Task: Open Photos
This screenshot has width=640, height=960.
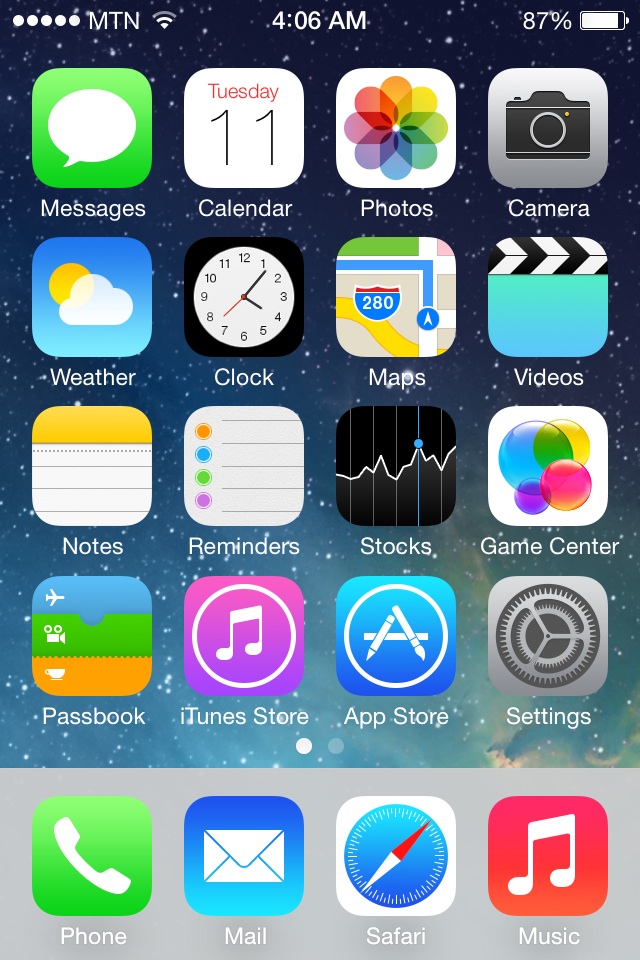Action: (396, 128)
